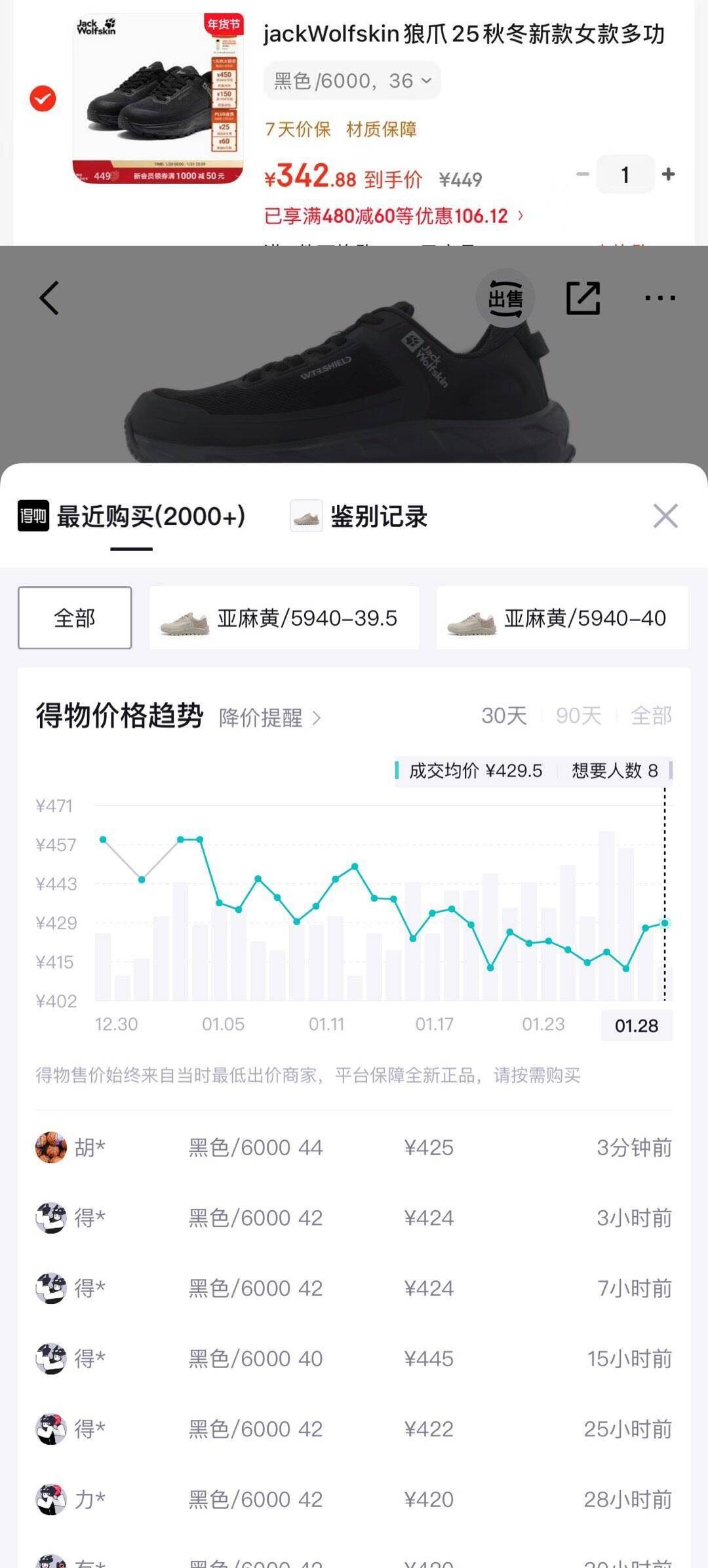View 已享满480减60 discount details
708x1568 pixels.
pyautogui.click(x=393, y=216)
